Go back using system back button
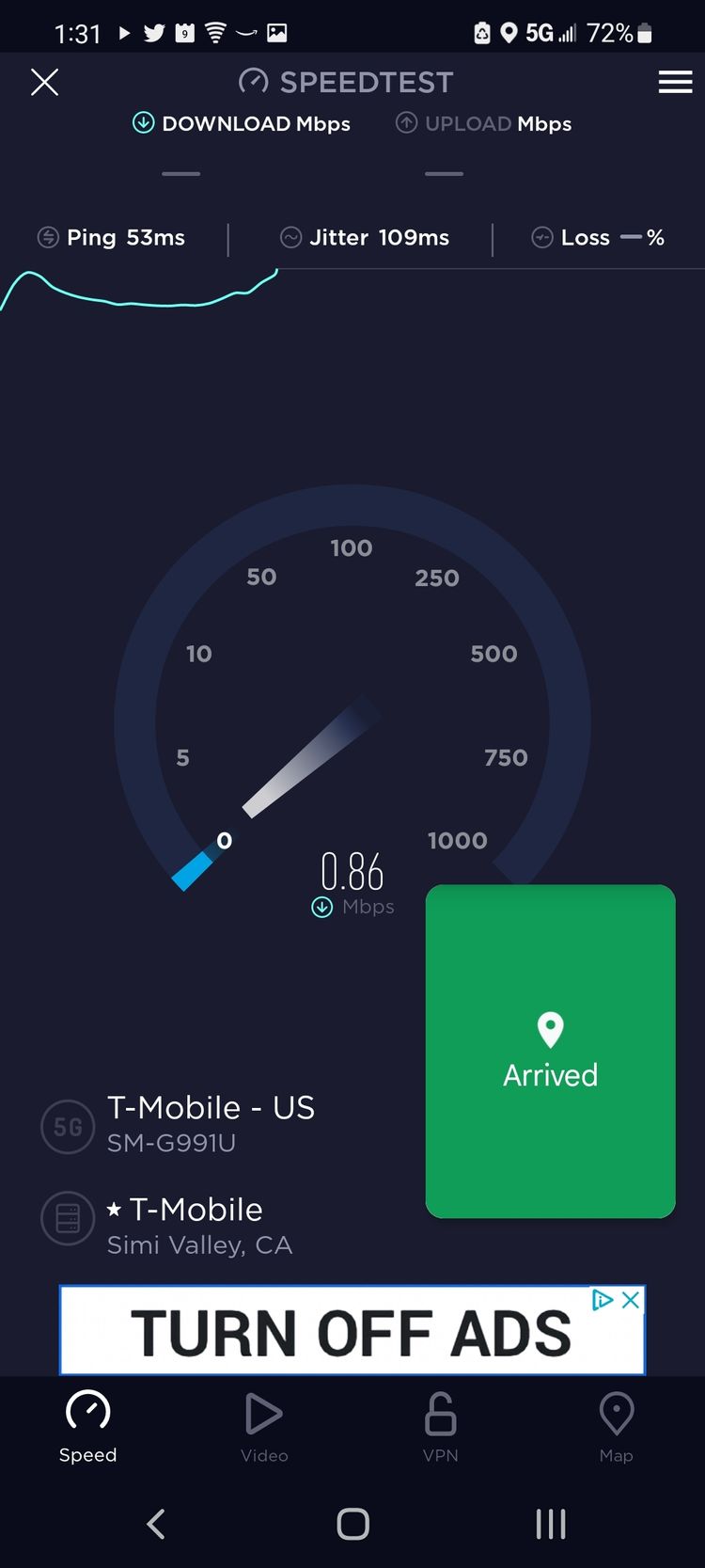The height and width of the screenshot is (1568, 705). (156, 1524)
